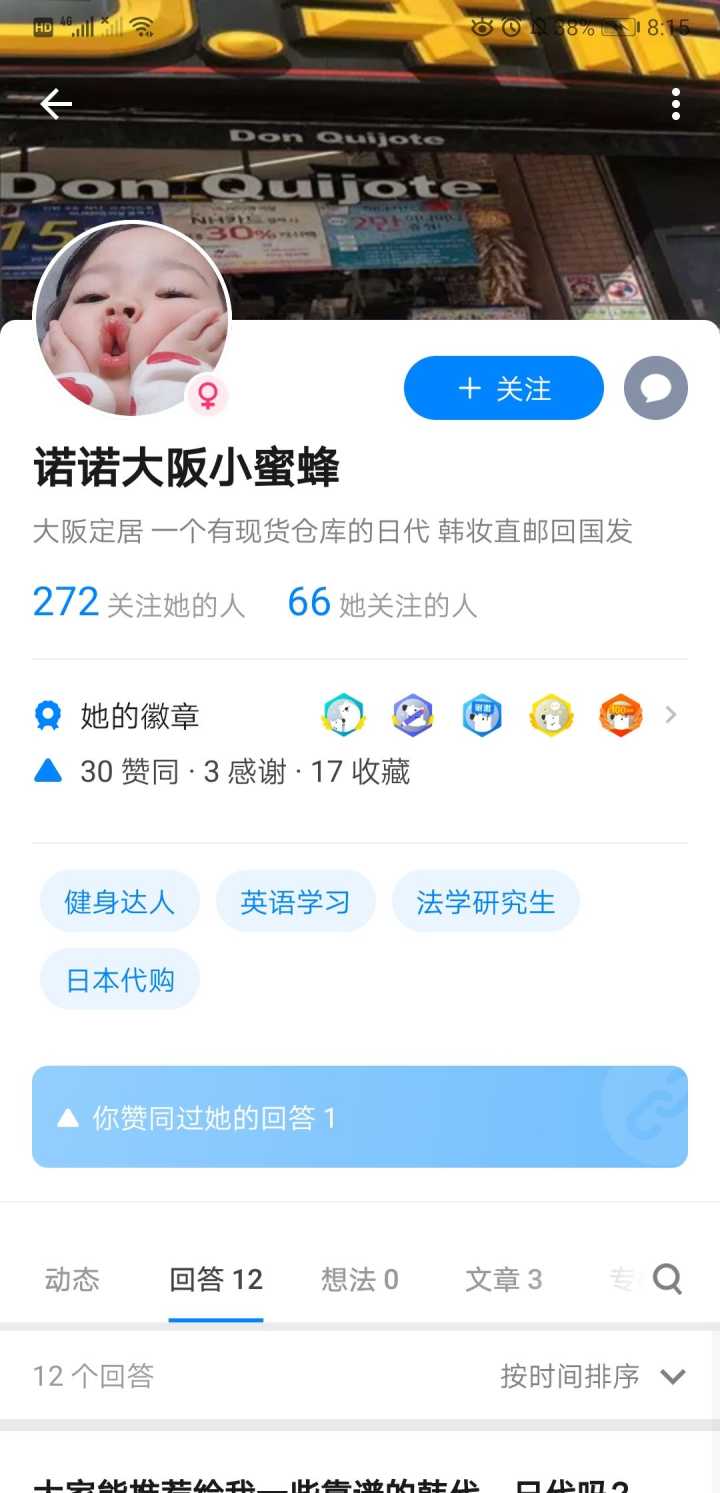
Task: Tap the 法学研究生 tag chip
Action: 486,902
